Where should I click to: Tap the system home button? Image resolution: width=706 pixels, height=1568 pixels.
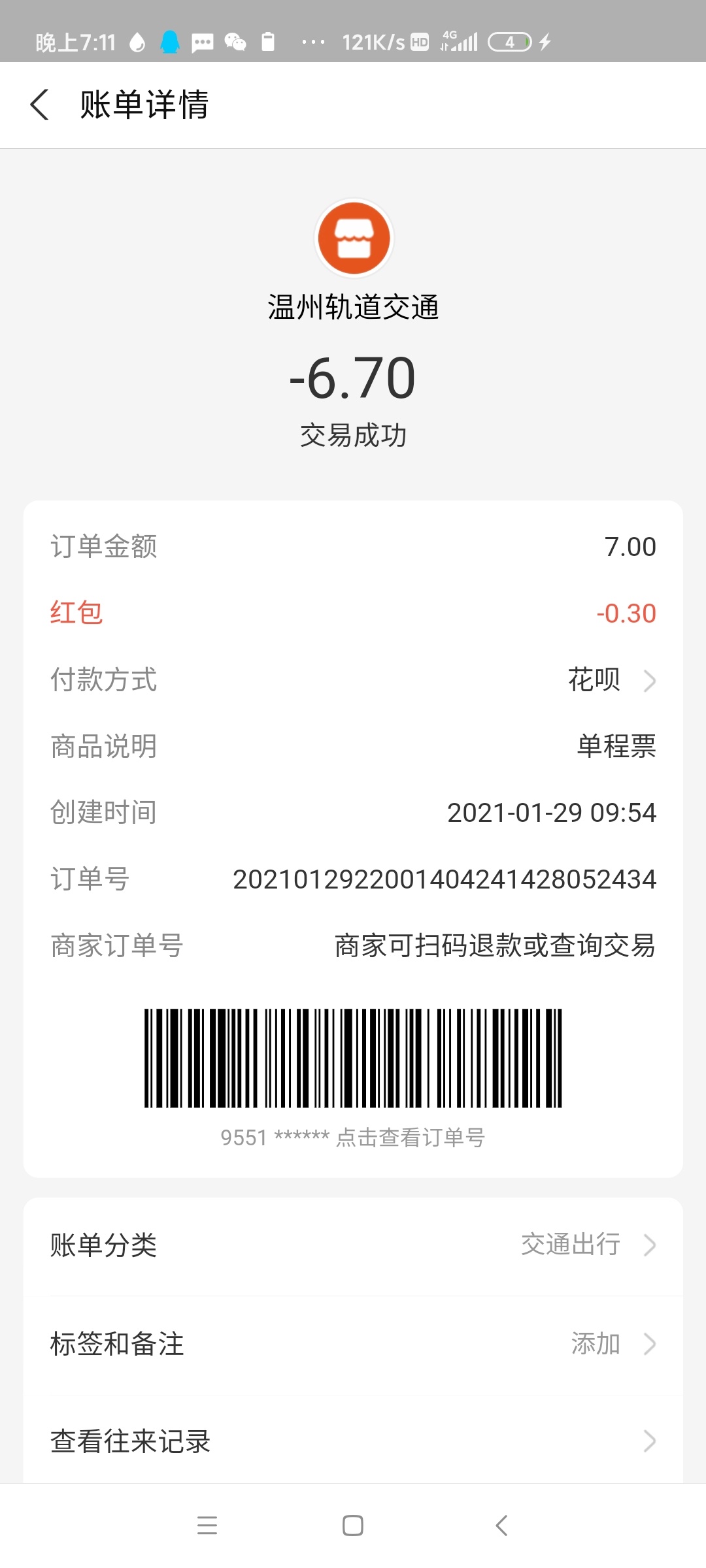pos(353,1526)
